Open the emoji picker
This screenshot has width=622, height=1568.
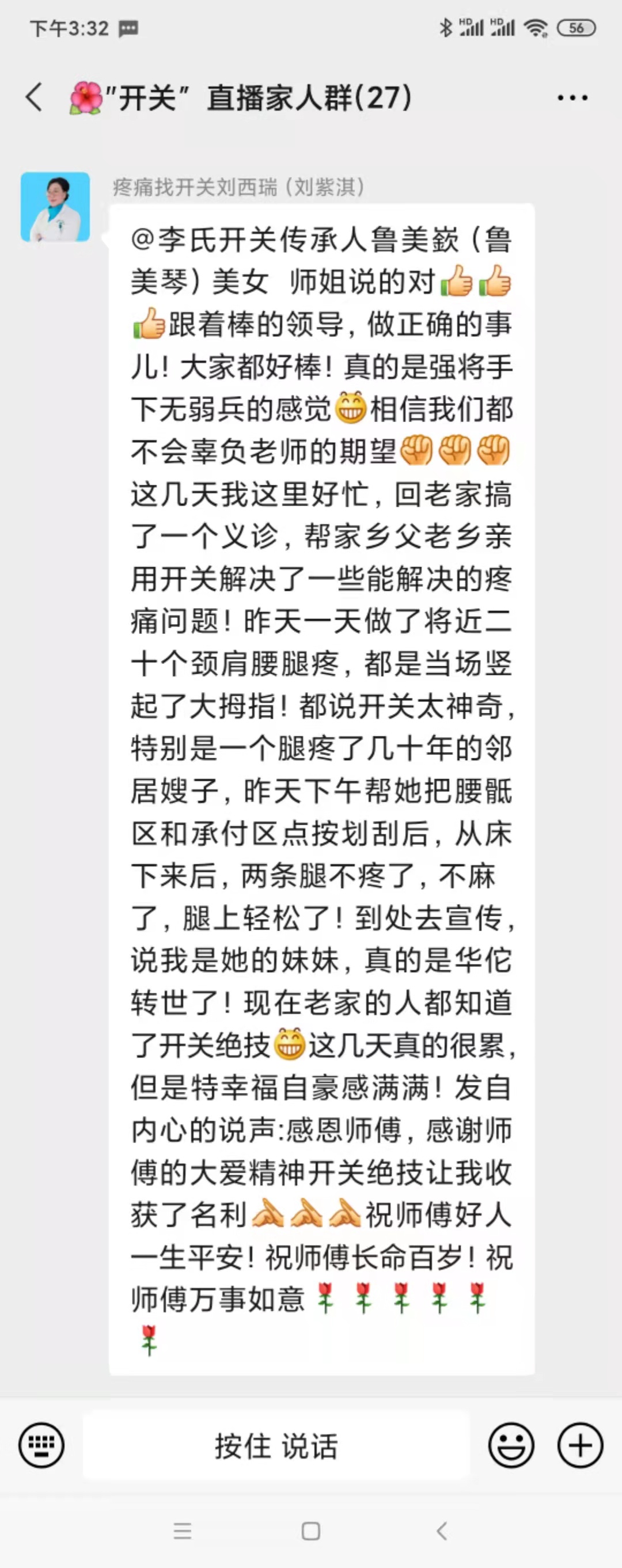point(511,1445)
